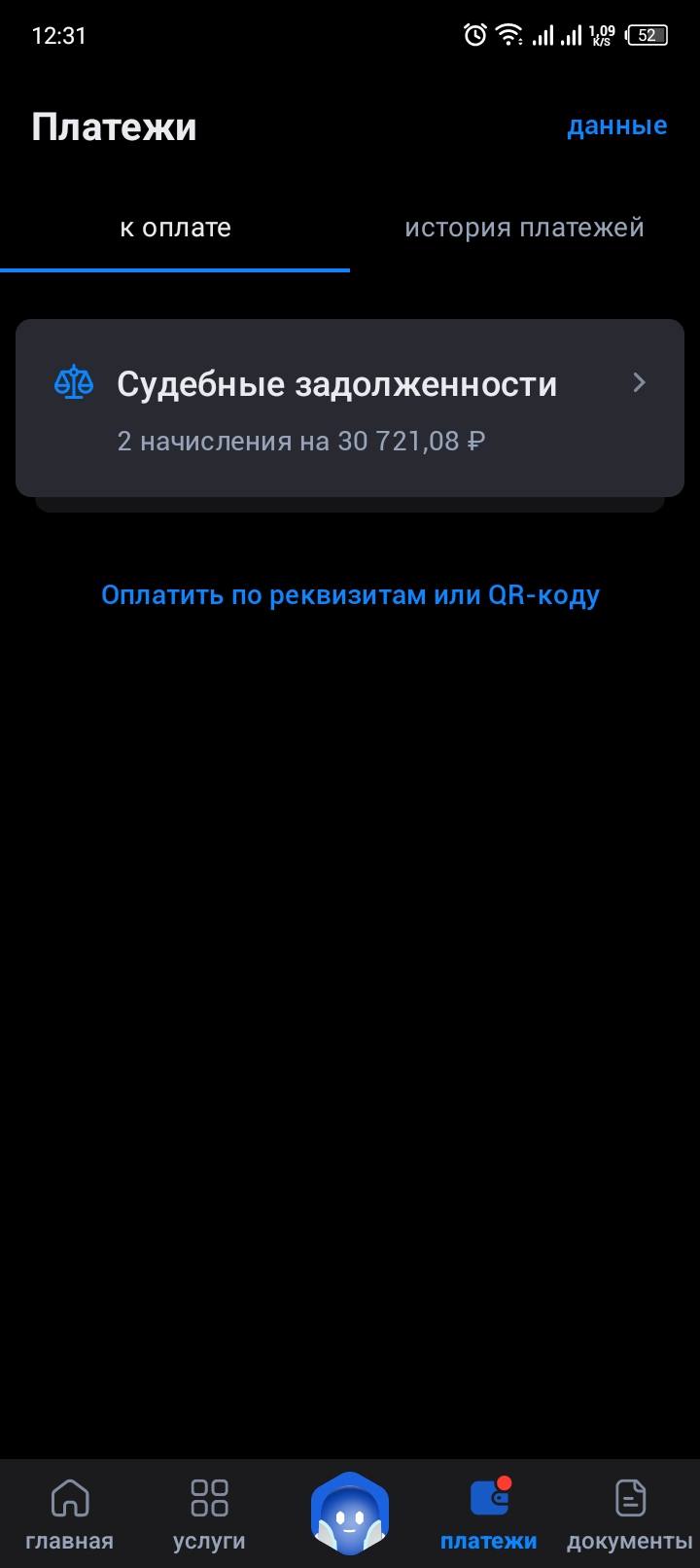Open the данные link
This screenshot has height=1568, width=700.
point(617,125)
